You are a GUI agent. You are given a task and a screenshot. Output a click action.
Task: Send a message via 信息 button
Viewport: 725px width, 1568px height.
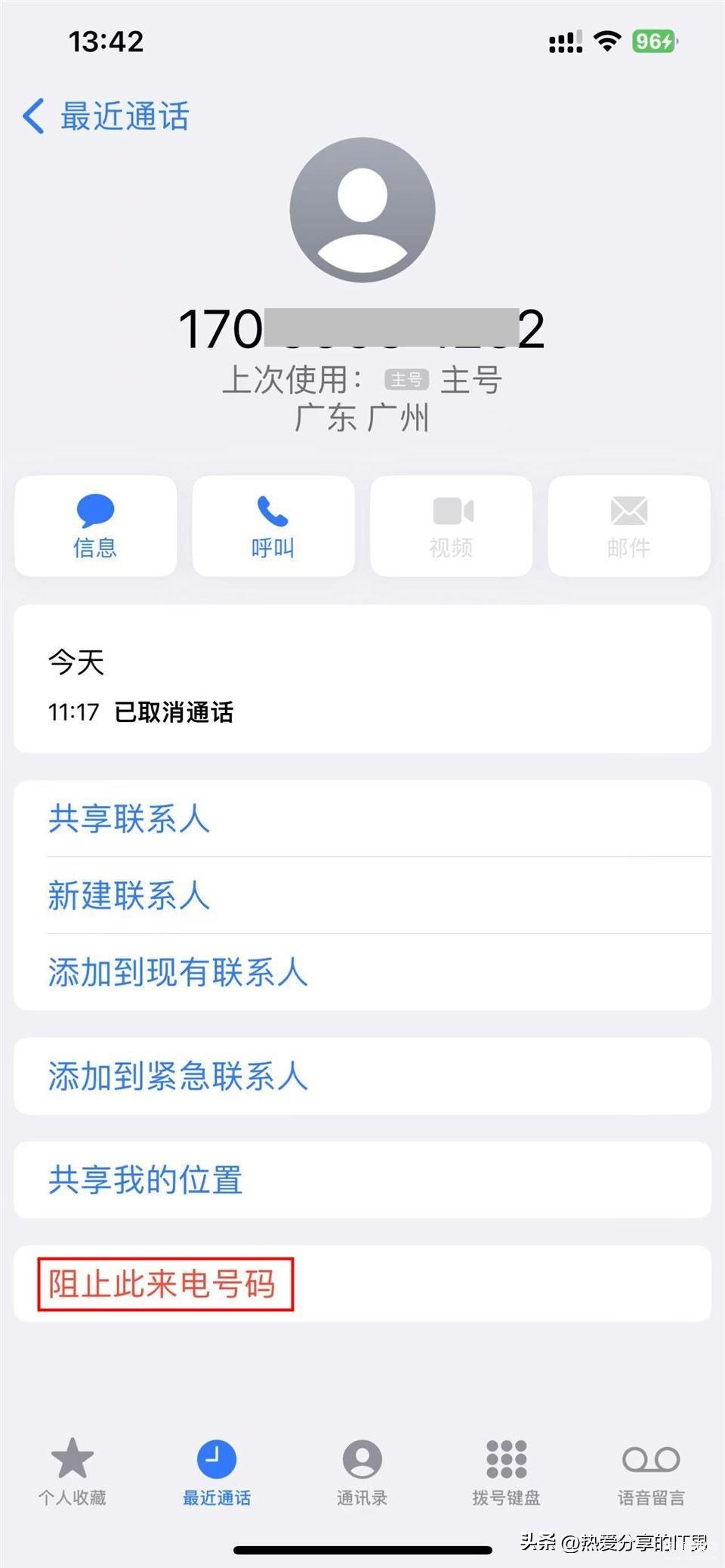[x=95, y=526]
